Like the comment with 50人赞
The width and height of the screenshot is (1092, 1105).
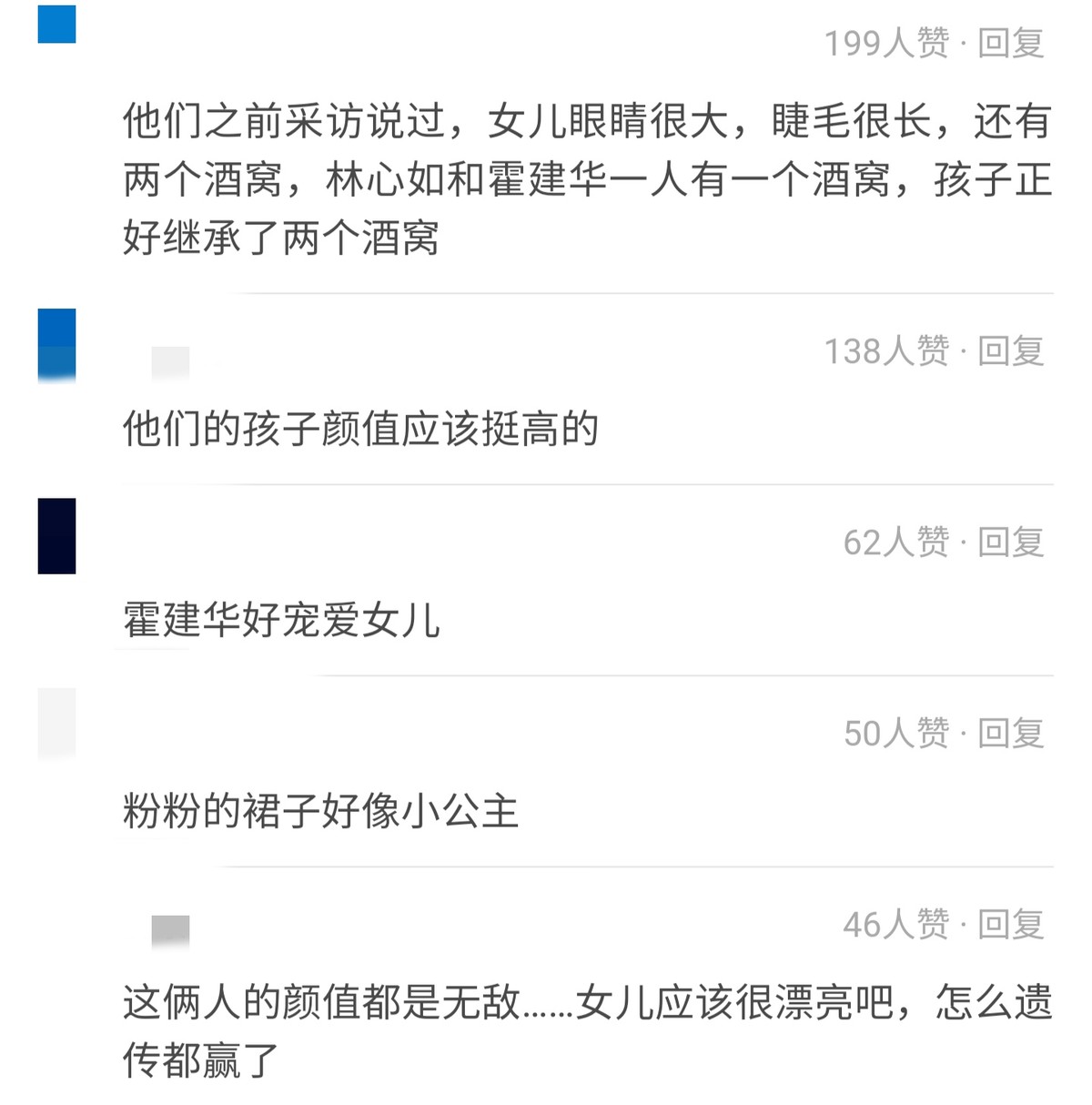896,734
